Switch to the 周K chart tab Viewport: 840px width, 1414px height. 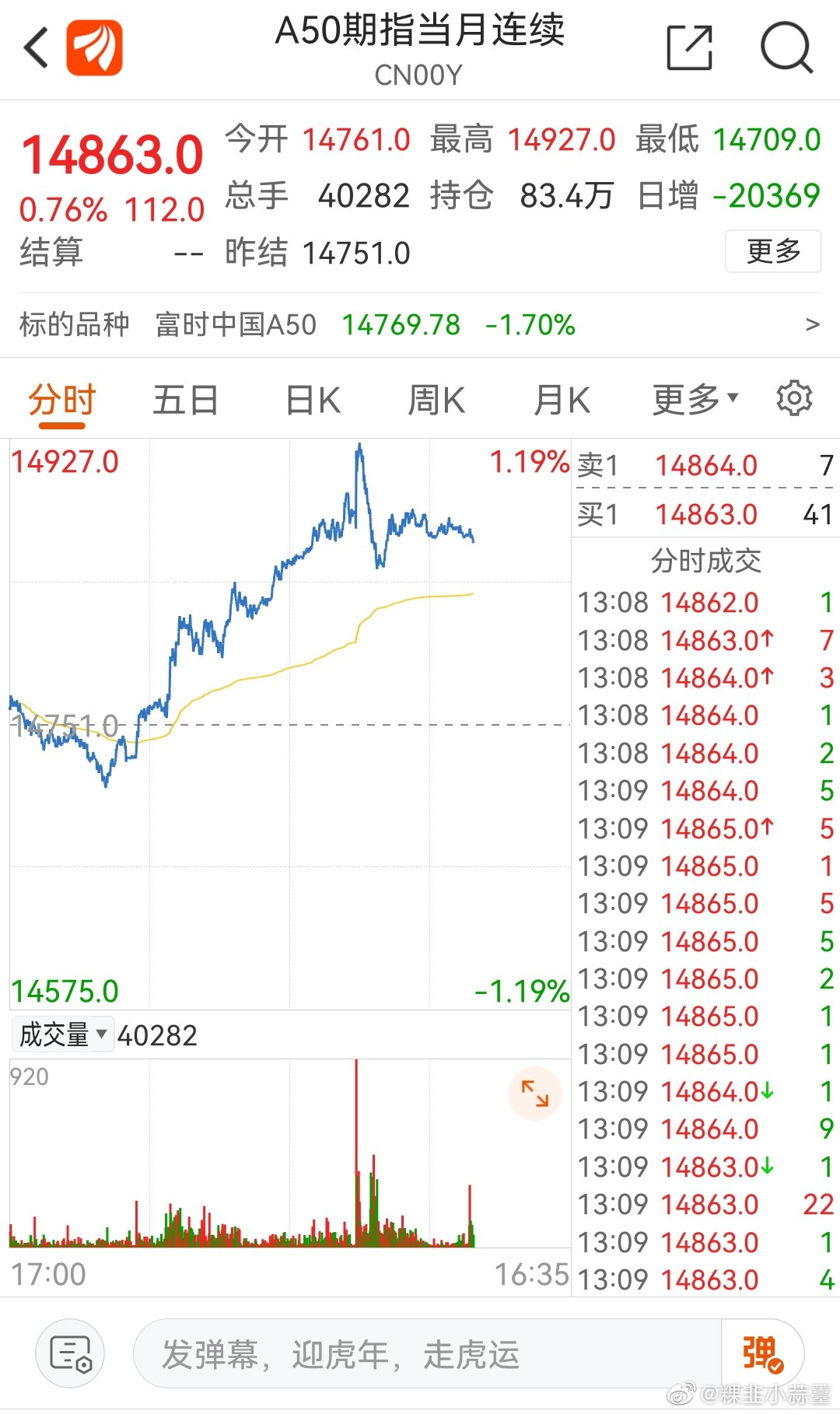point(436,401)
